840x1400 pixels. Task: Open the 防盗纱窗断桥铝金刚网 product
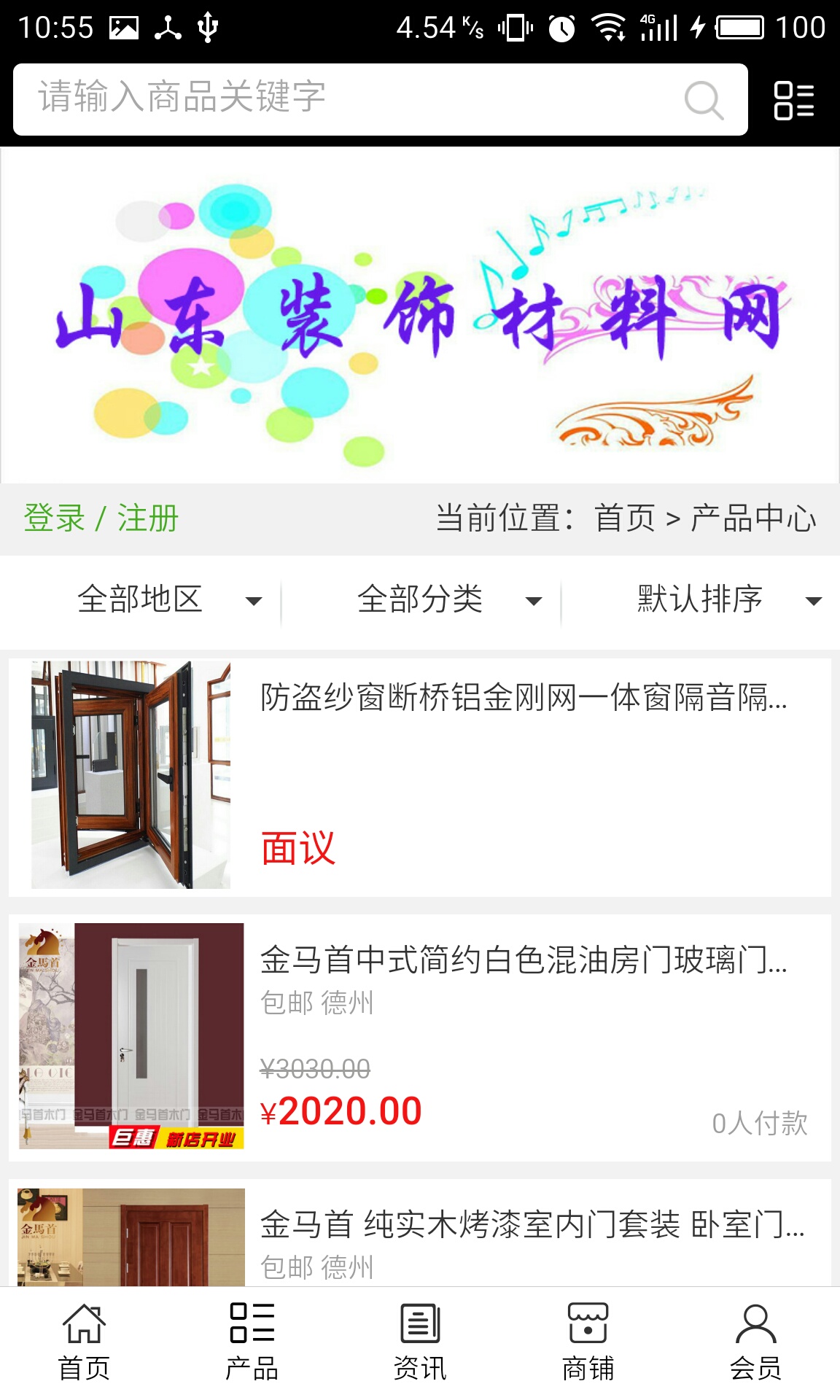524,698
